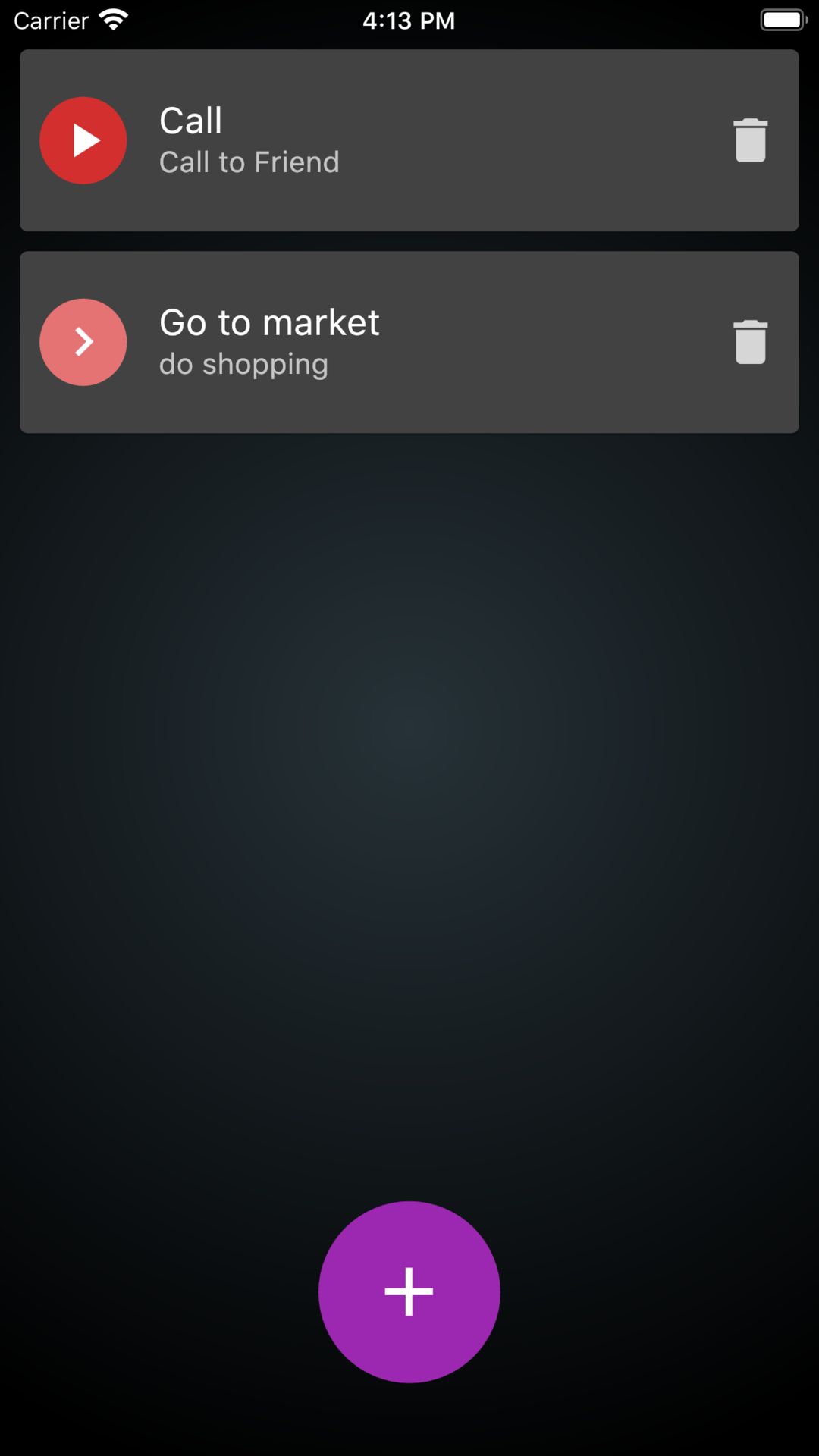Viewport: 819px width, 1456px height.
Task: Delete the Call task
Action: pyautogui.click(x=751, y=140)
